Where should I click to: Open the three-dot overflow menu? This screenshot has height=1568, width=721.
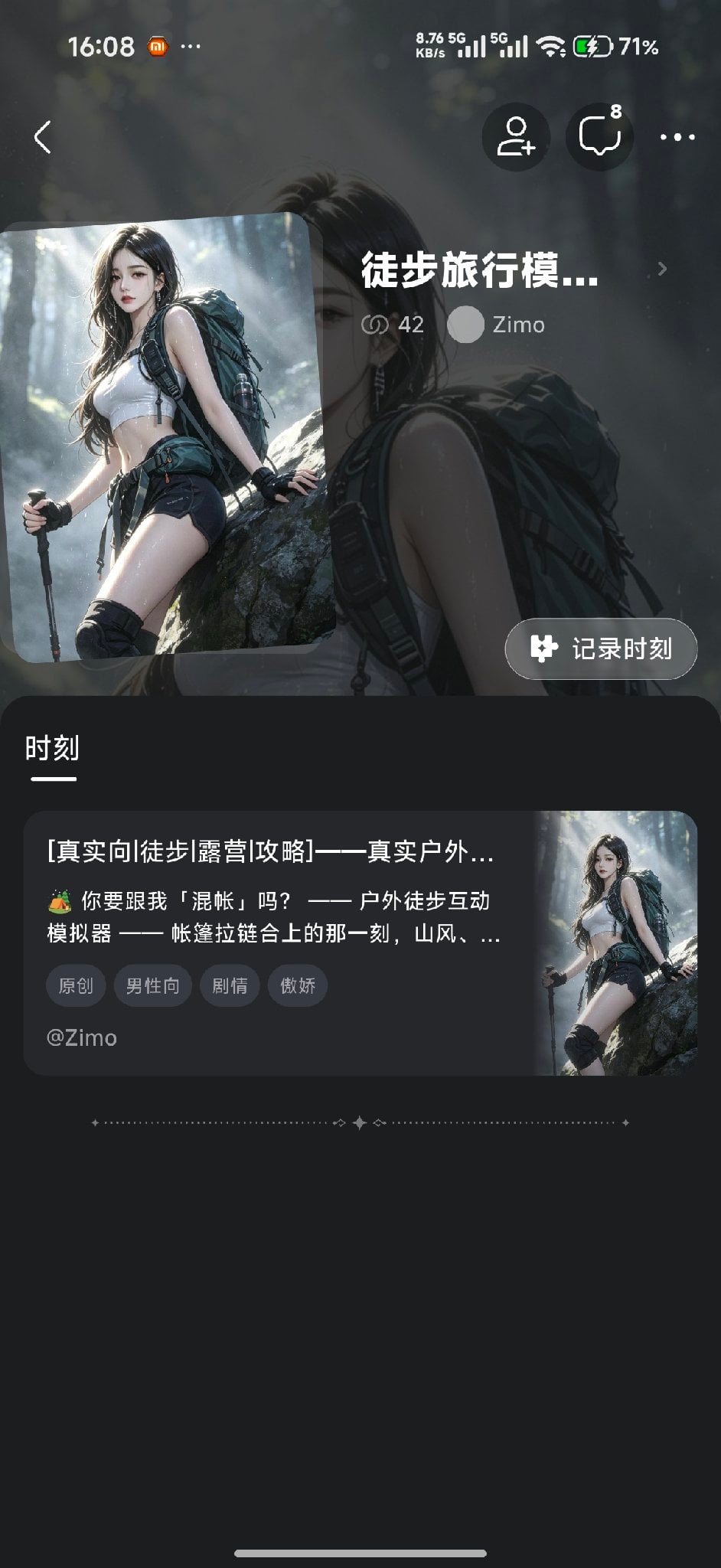(677, 137)
